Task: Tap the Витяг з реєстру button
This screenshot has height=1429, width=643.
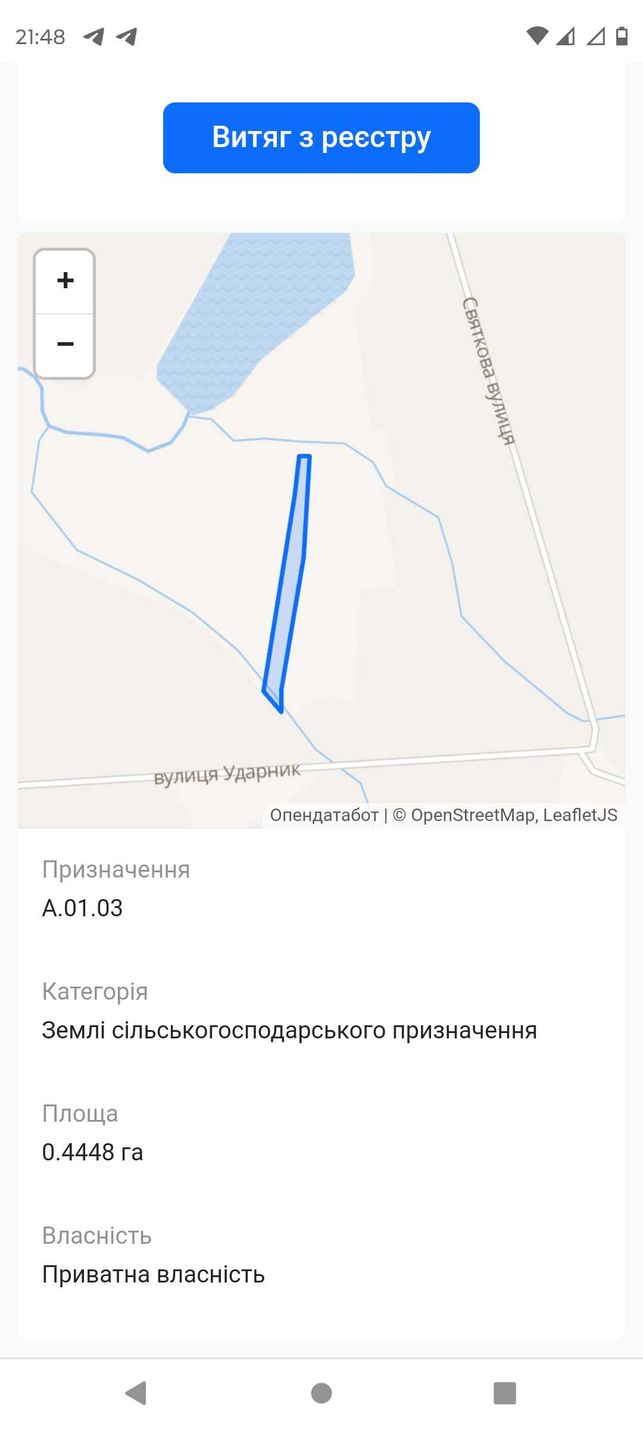Action: pyautogui.click(x=321, y=138)
